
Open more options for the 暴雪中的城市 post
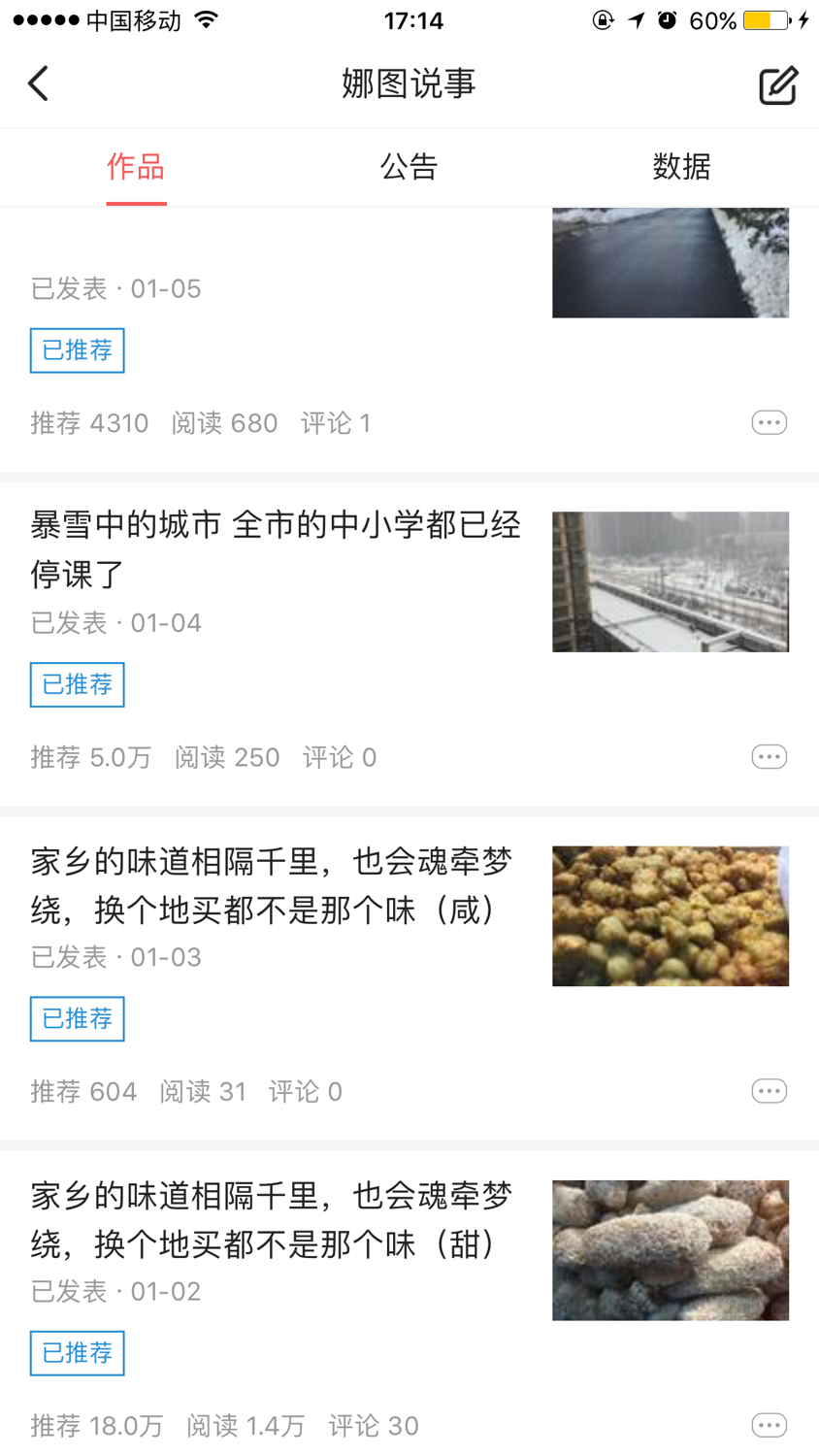point(769,756)
